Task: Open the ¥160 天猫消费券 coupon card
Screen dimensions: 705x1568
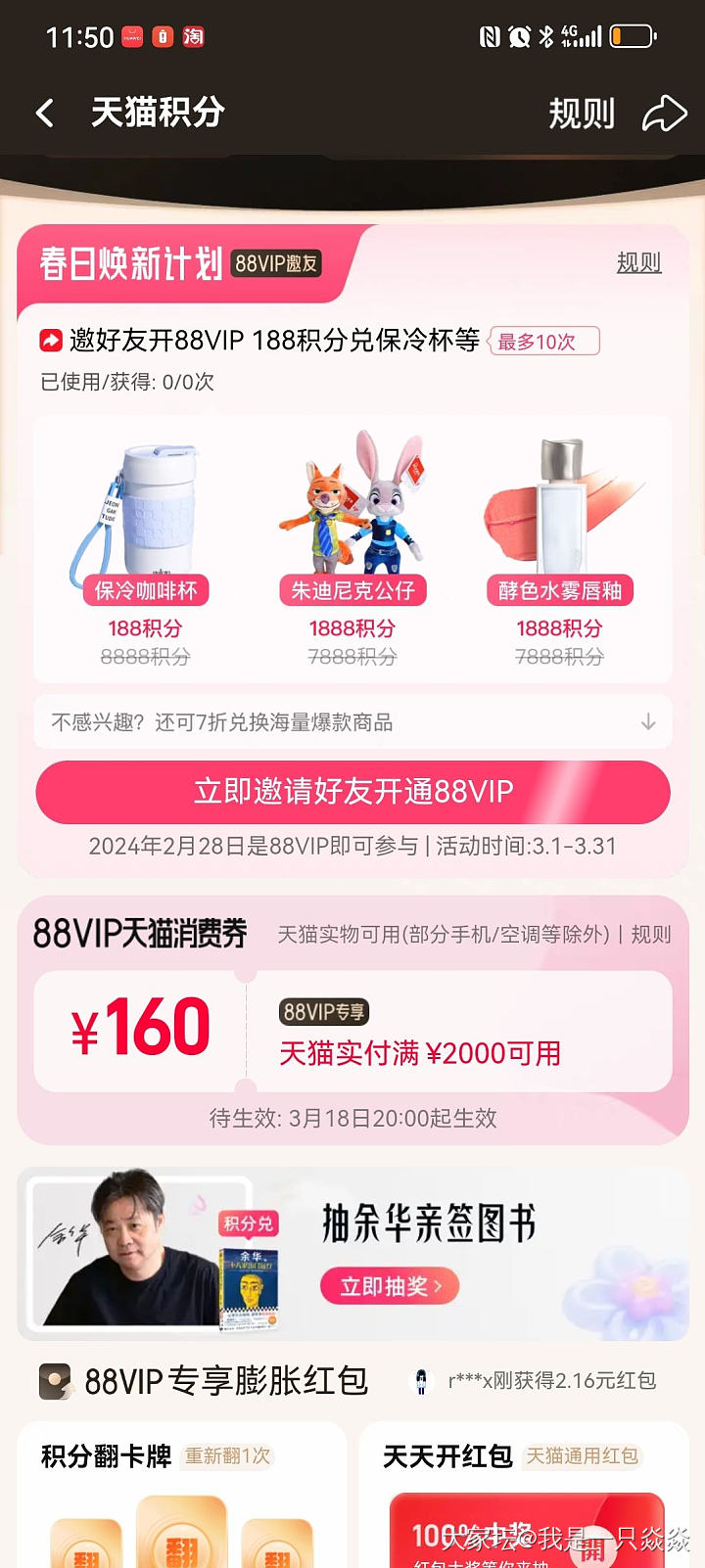Action: pyautogui.click(x=352, y=1031)
